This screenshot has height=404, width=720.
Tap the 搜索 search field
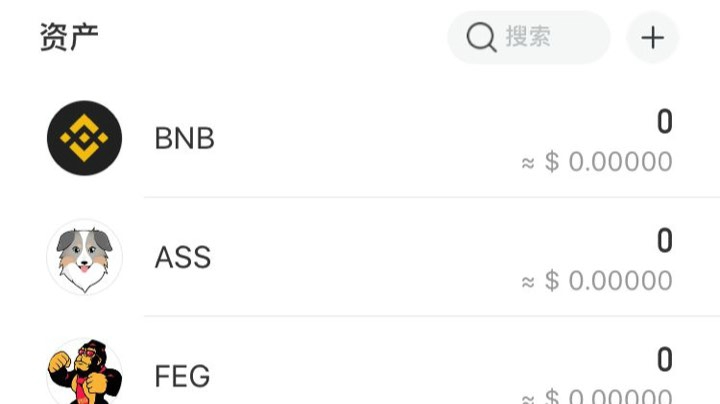(x=528, y=38)
